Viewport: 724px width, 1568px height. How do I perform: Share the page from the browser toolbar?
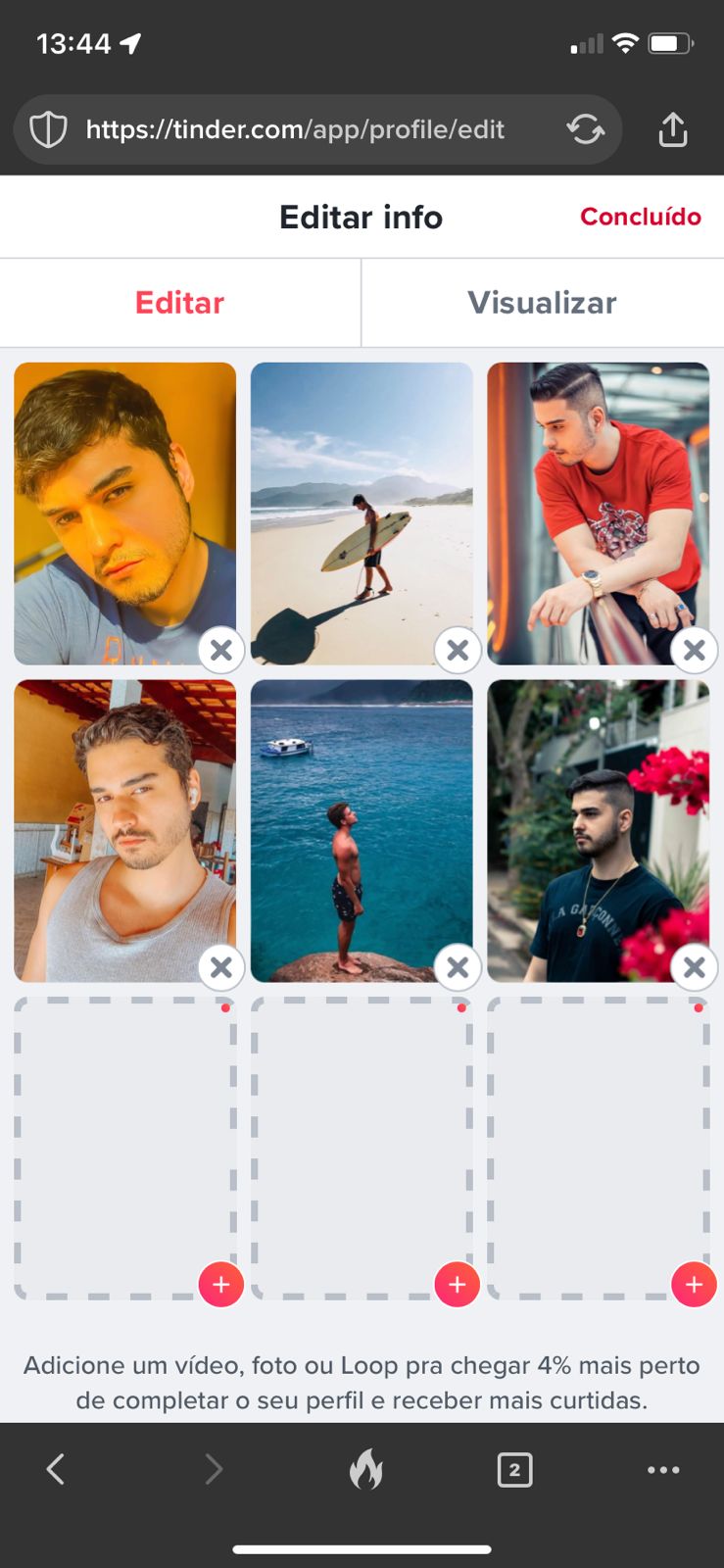[x=673, y=129]
